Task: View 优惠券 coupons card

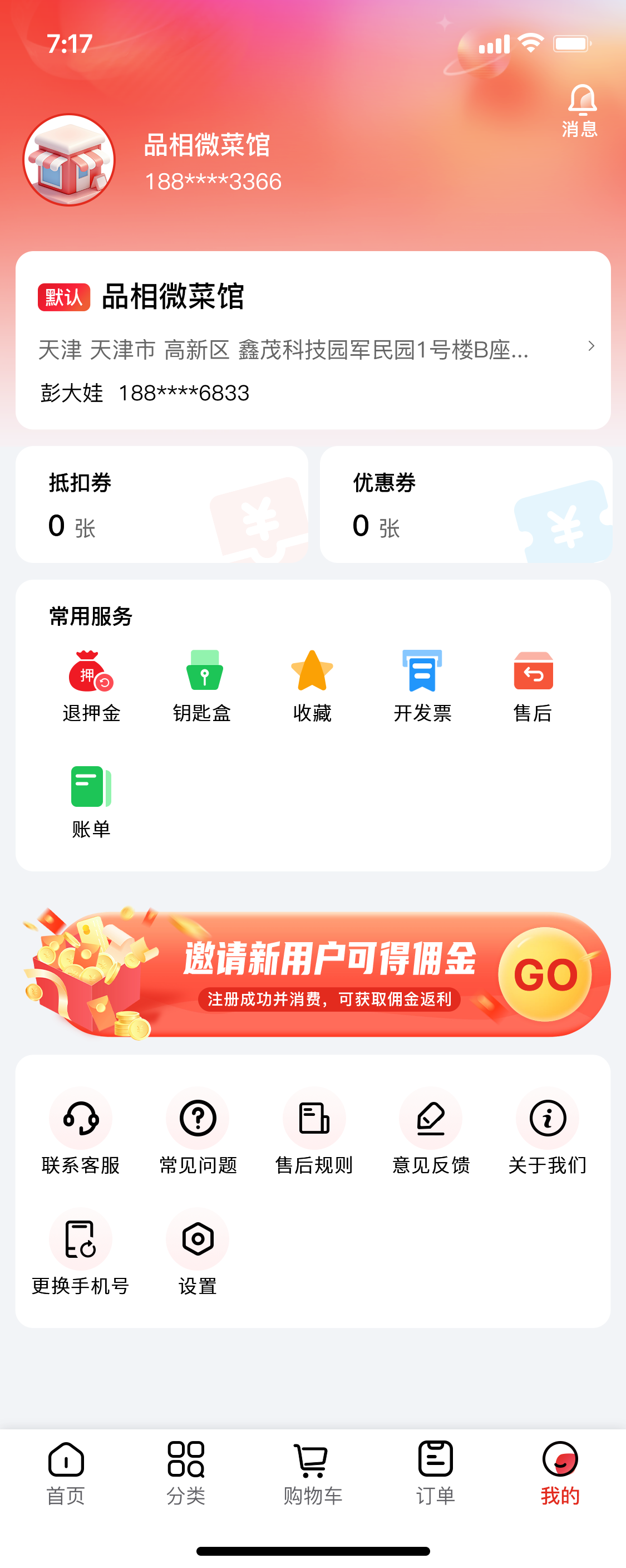Action: pyautogui.click(x=465, y=504)
